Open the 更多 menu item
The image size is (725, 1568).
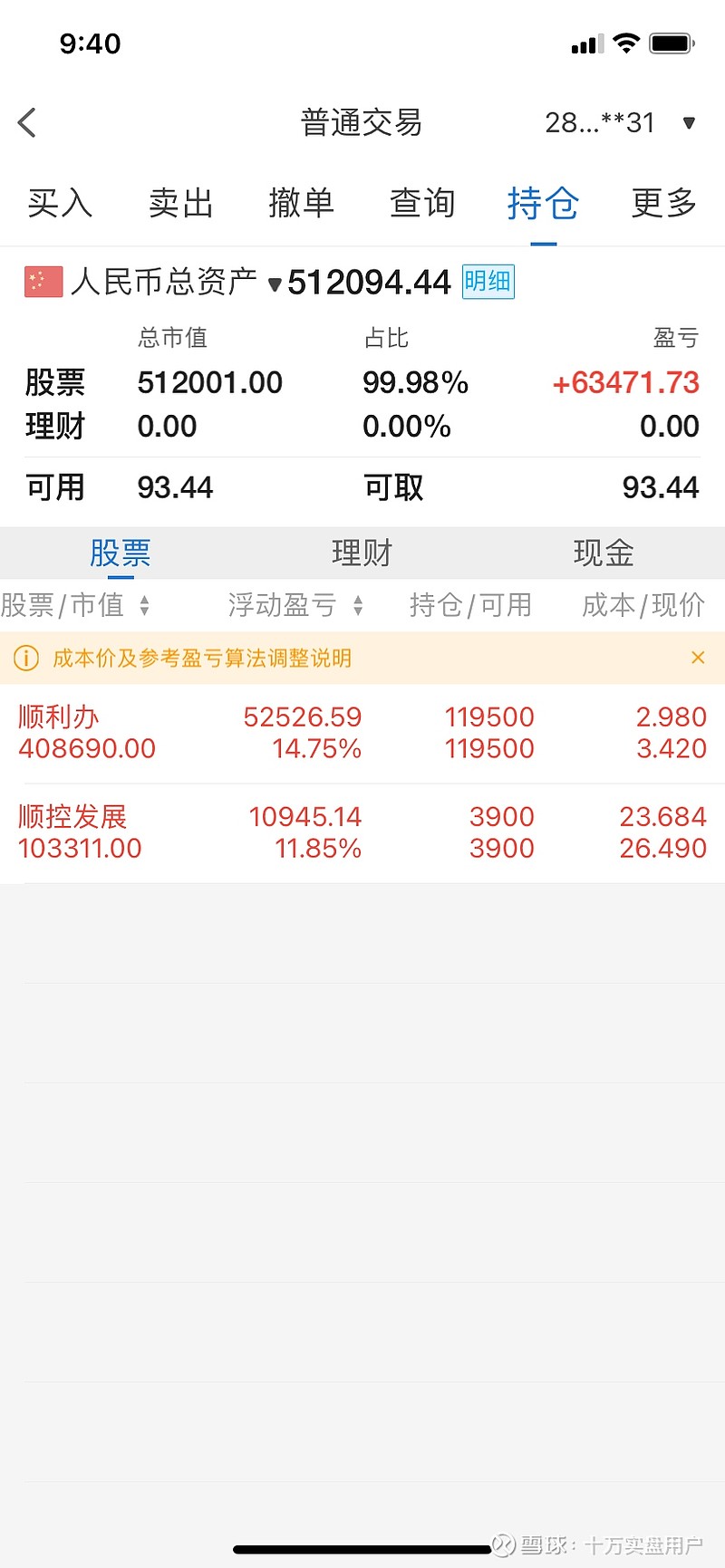[663, 203]
